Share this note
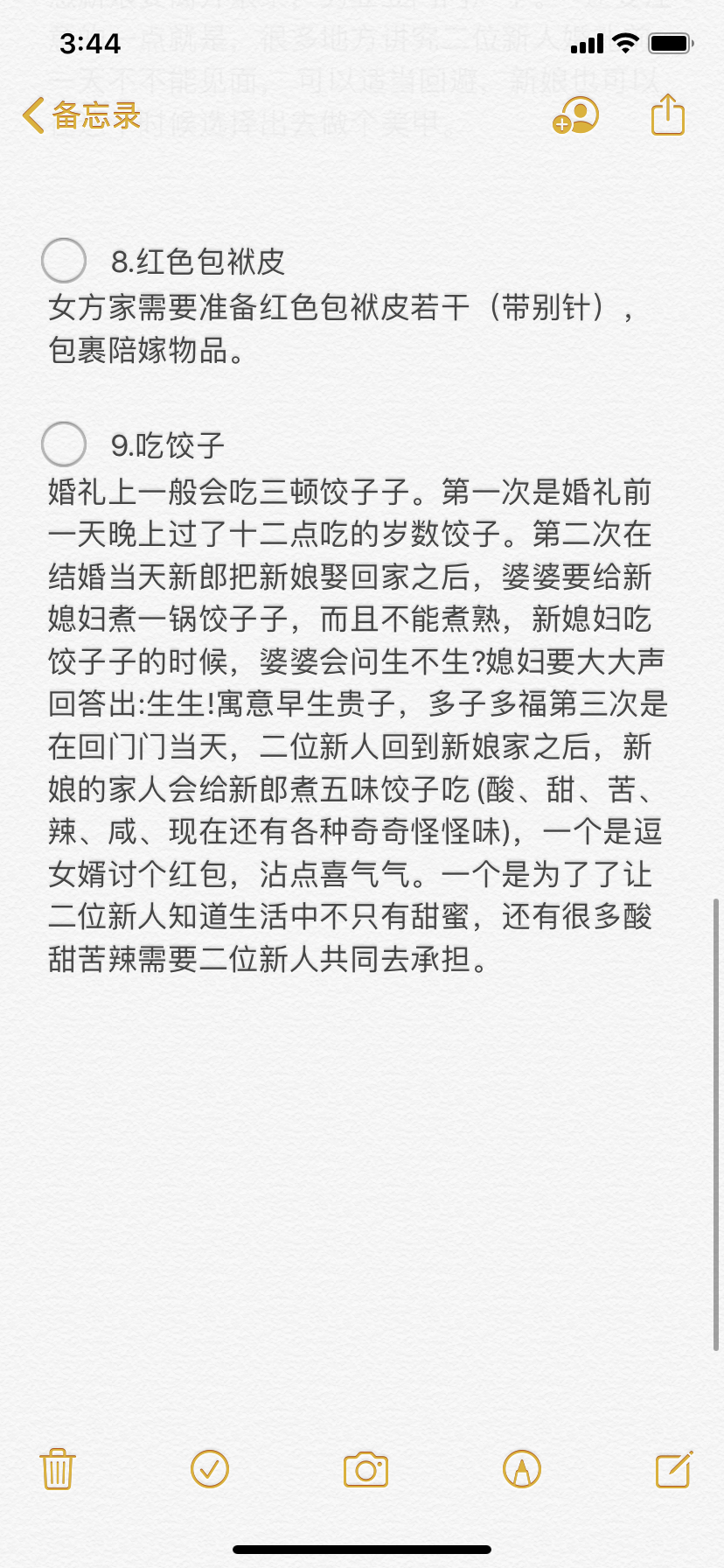The height and width of the screenshot is (1568, 724). coord(668,115)
